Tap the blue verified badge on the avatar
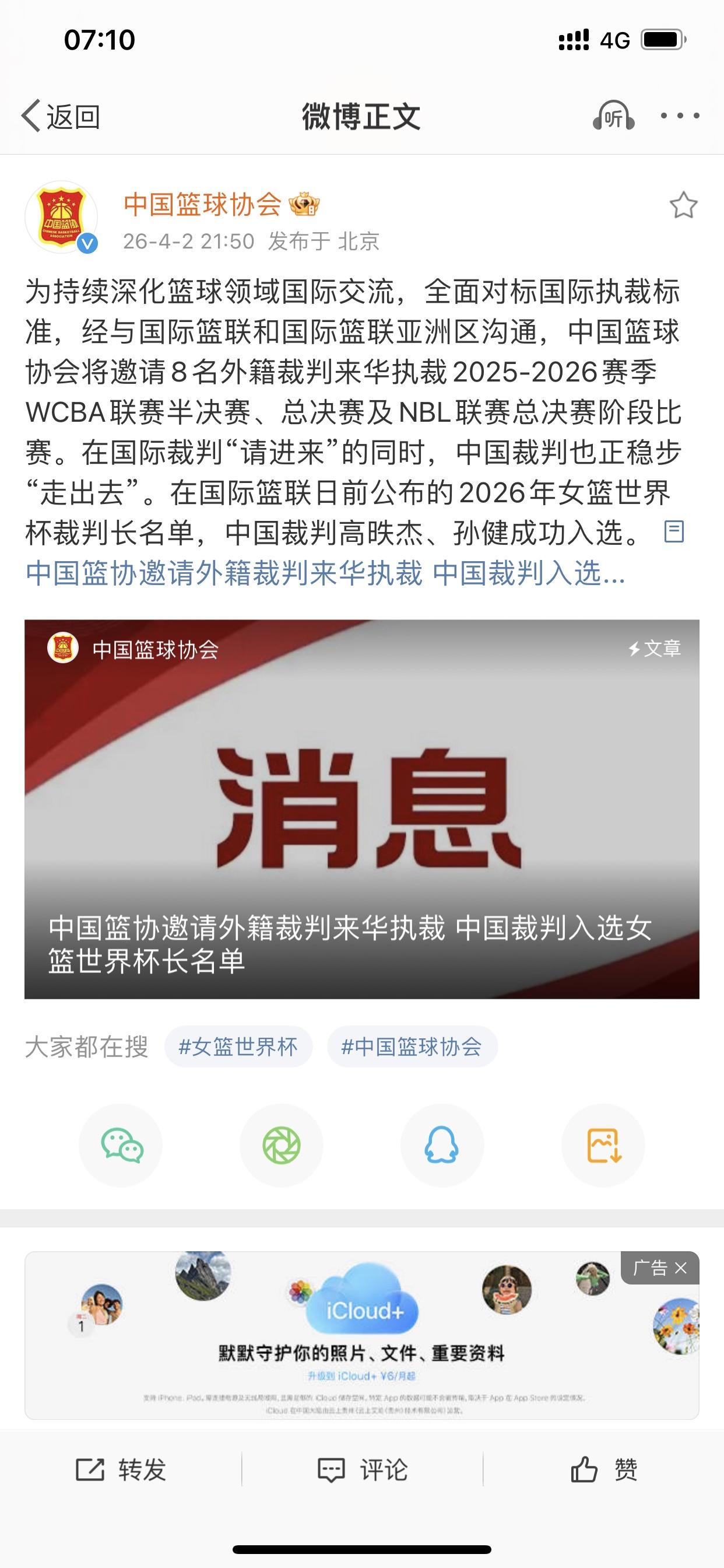724x1568 pixels. [87, 243]
